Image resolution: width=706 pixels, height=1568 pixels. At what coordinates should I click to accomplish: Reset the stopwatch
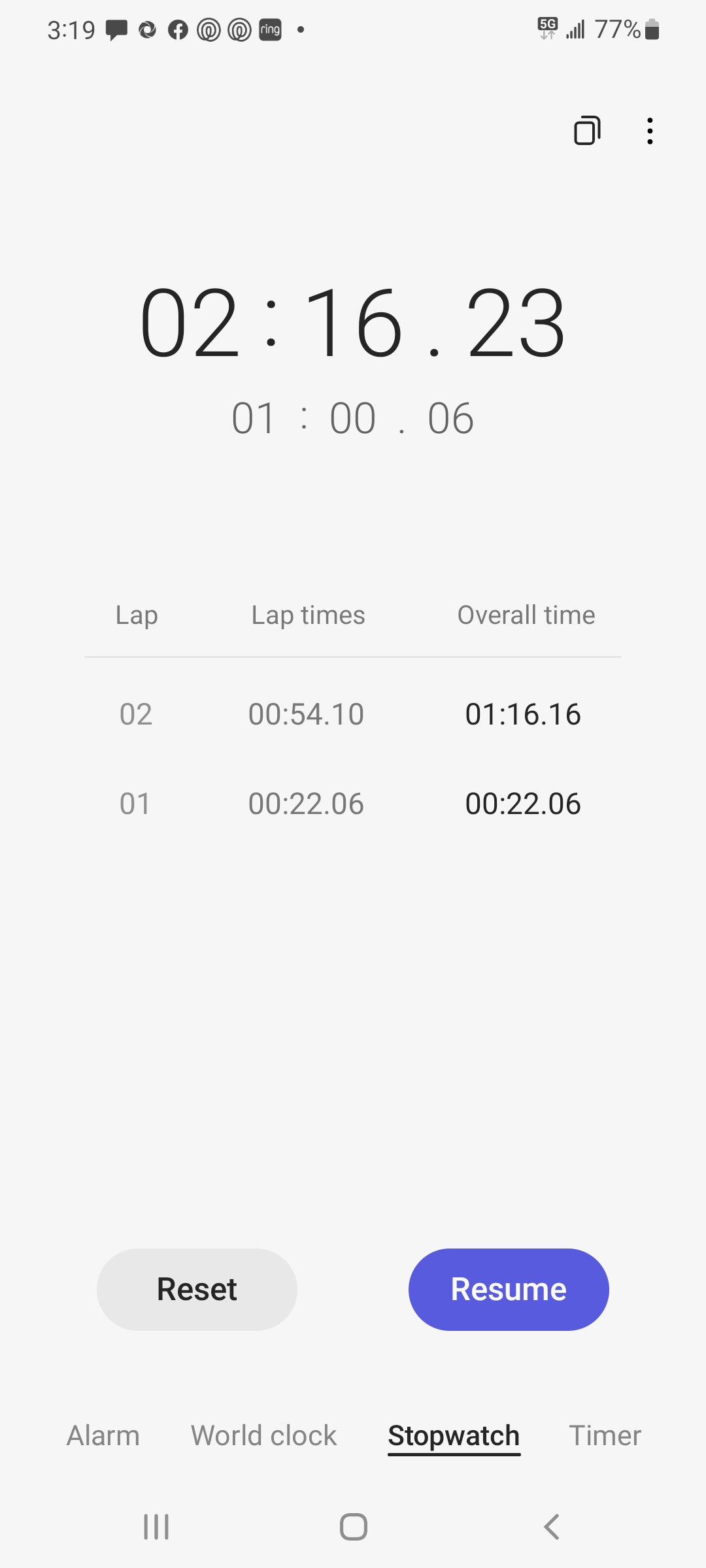click(197, 1289)
